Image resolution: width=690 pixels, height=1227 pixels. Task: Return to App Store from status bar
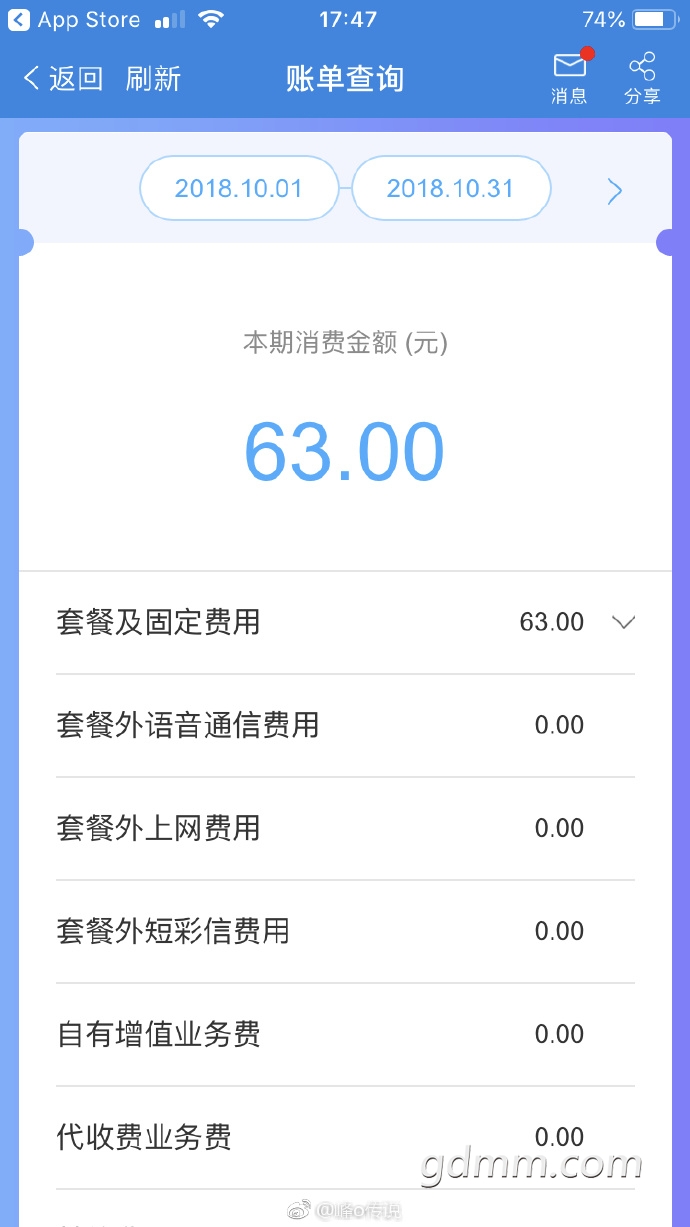click(74, 19)
